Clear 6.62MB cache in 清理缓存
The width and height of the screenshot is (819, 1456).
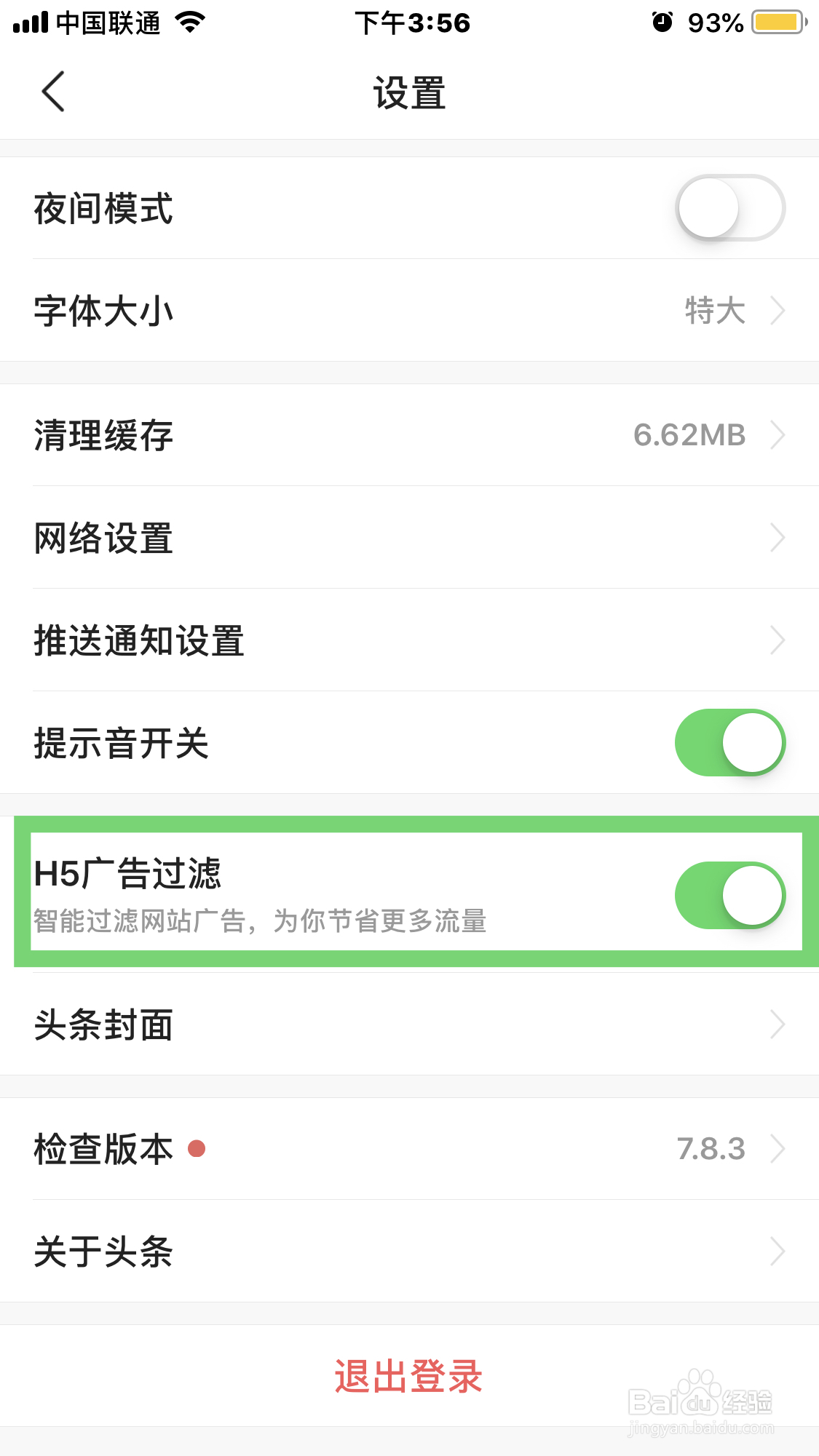[x=409, y=435]
